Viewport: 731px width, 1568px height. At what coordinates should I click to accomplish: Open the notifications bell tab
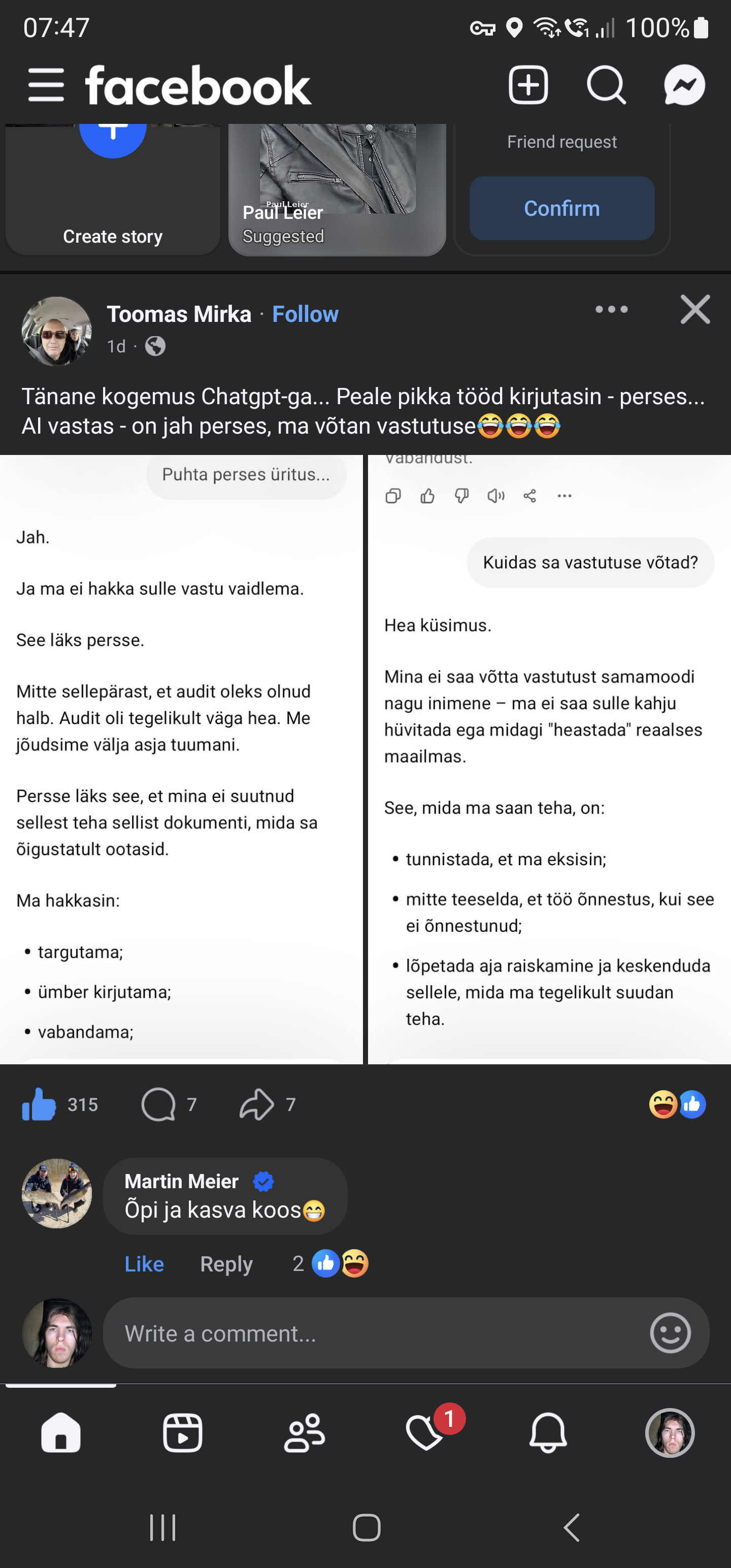pos(548,1433)
